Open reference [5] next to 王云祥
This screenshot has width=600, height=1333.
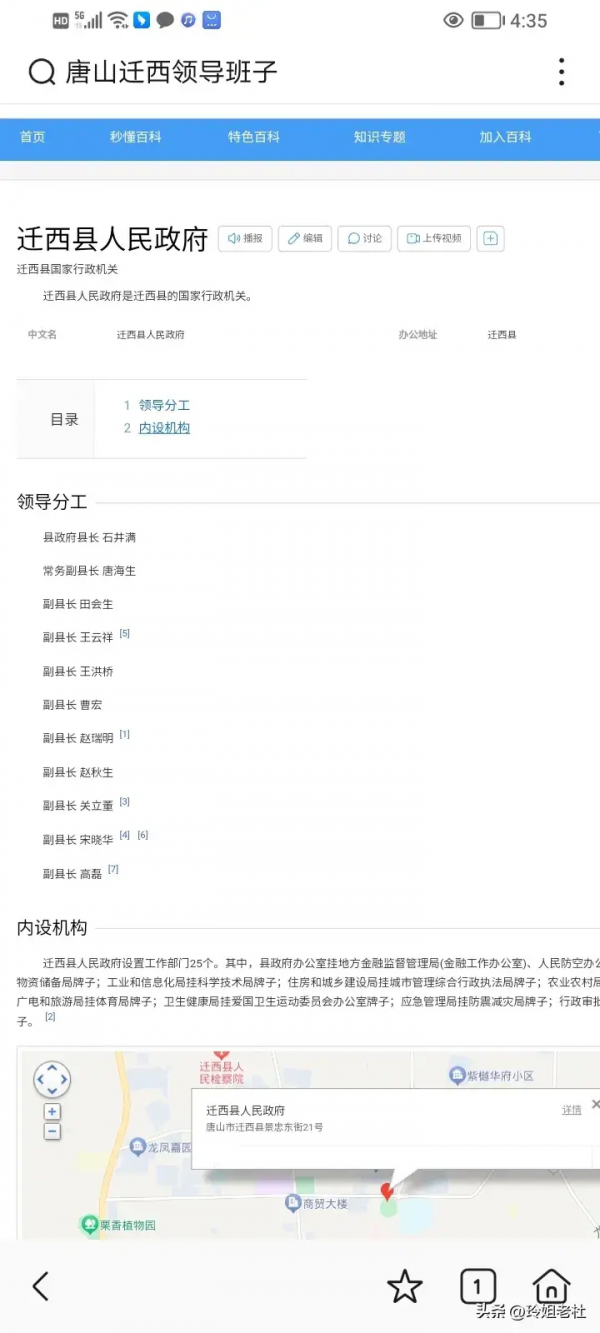coord(125,634)
